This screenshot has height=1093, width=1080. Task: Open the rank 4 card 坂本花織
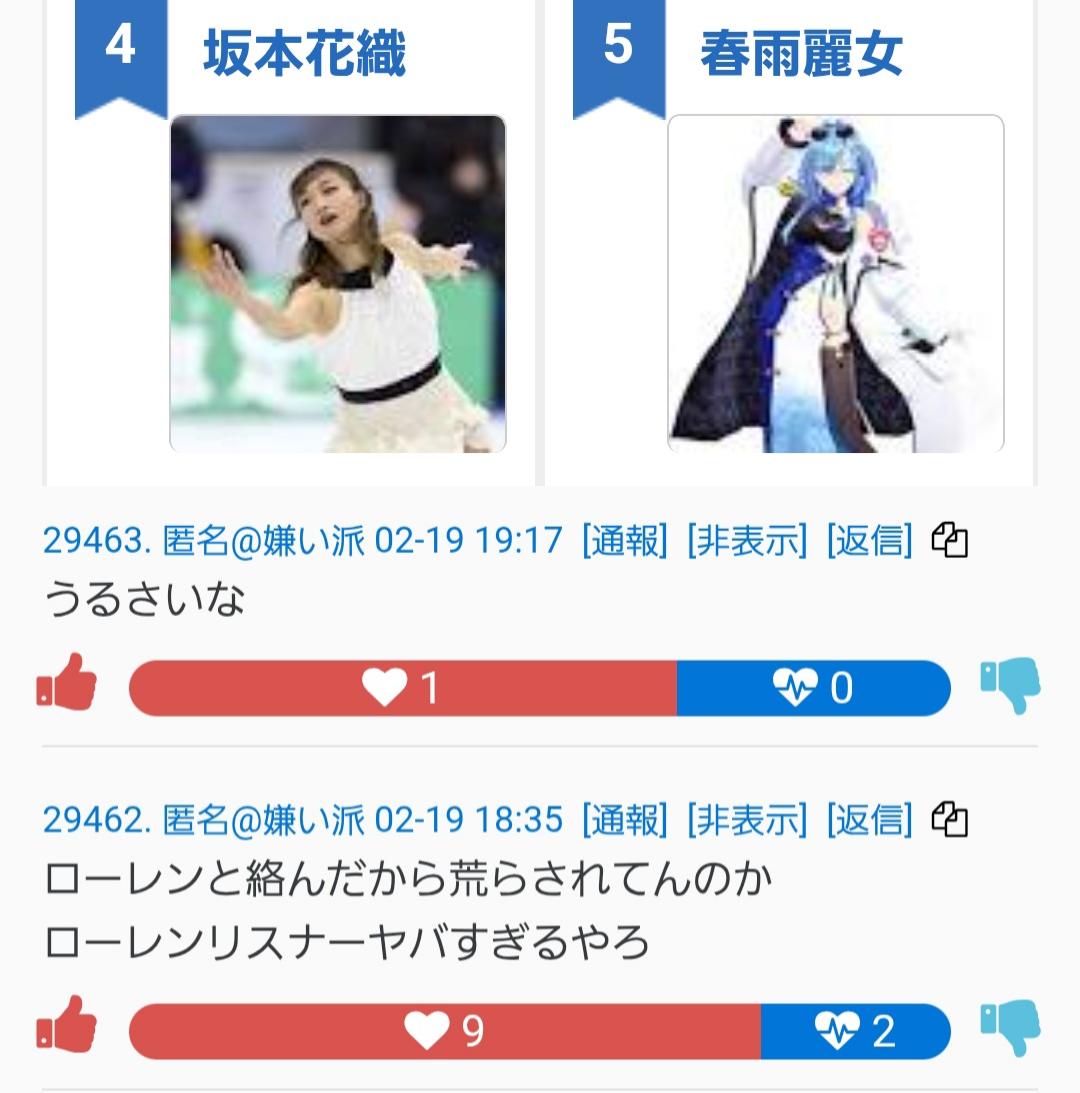point(337,283)
